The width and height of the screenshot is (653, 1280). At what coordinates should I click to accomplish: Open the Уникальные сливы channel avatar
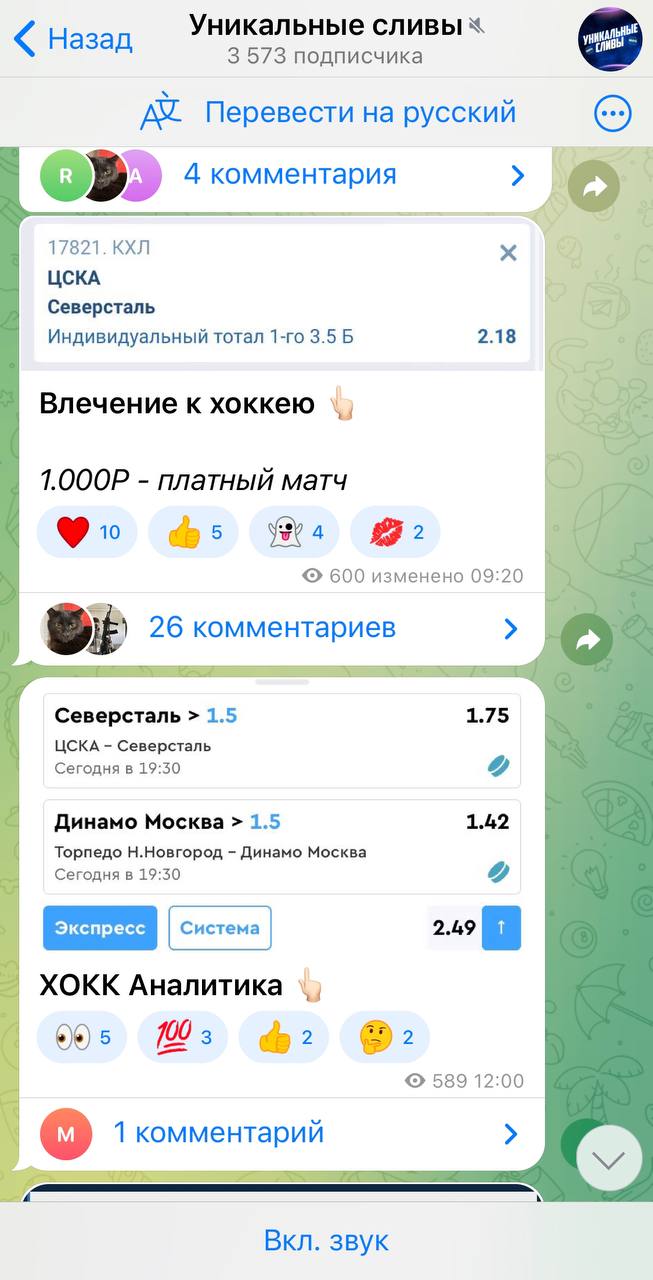pyautogui.click(x=610, y=39)
